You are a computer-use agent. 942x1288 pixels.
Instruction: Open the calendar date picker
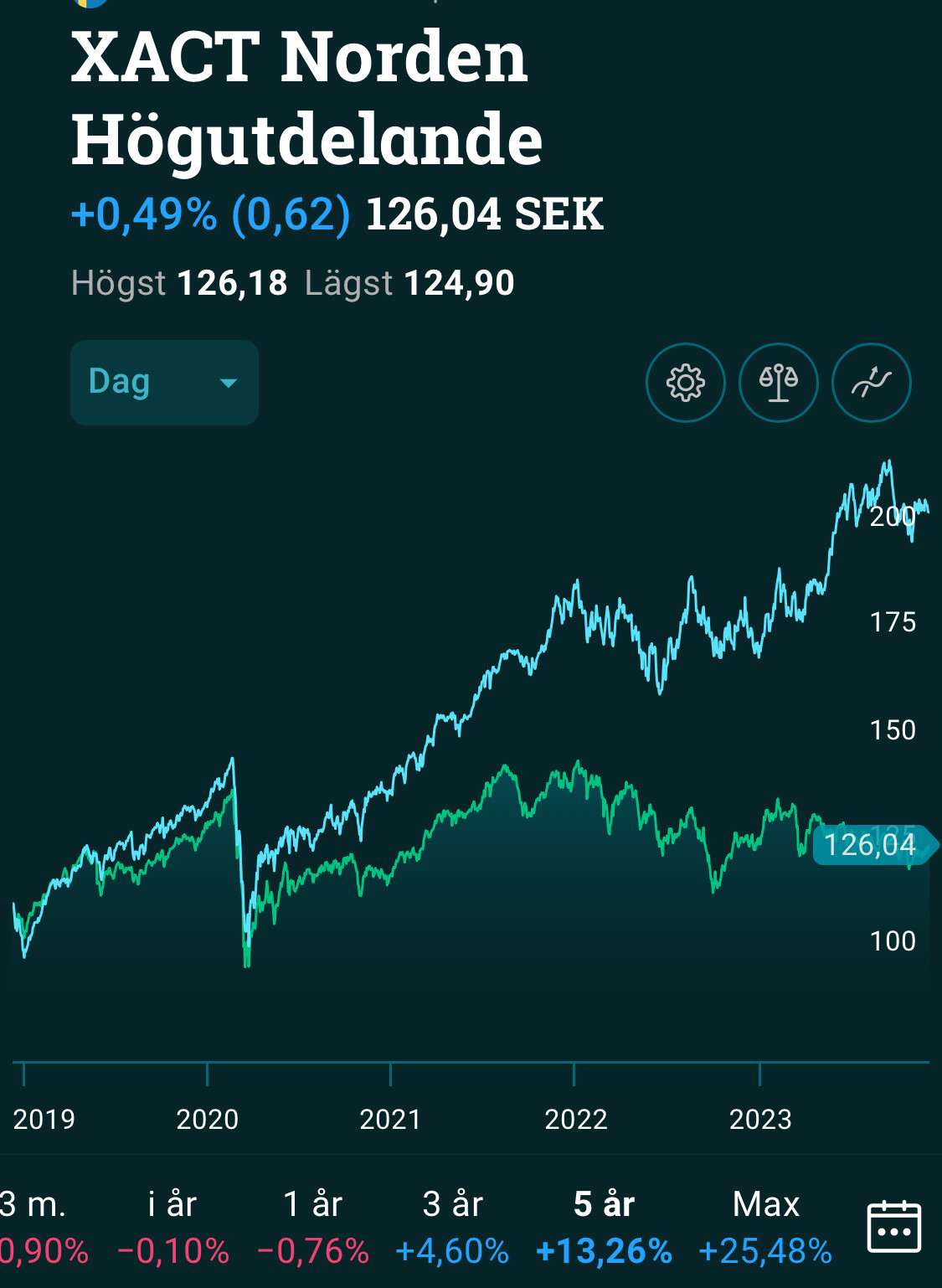click(893, 1227)
